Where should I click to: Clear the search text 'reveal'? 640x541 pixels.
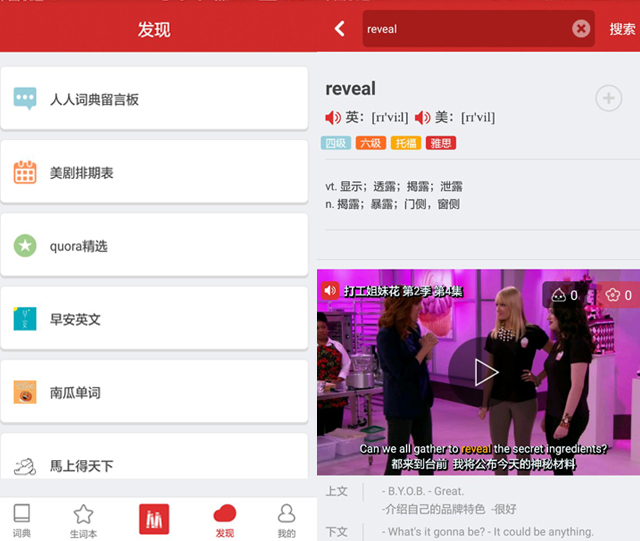(x=581, y=29)
